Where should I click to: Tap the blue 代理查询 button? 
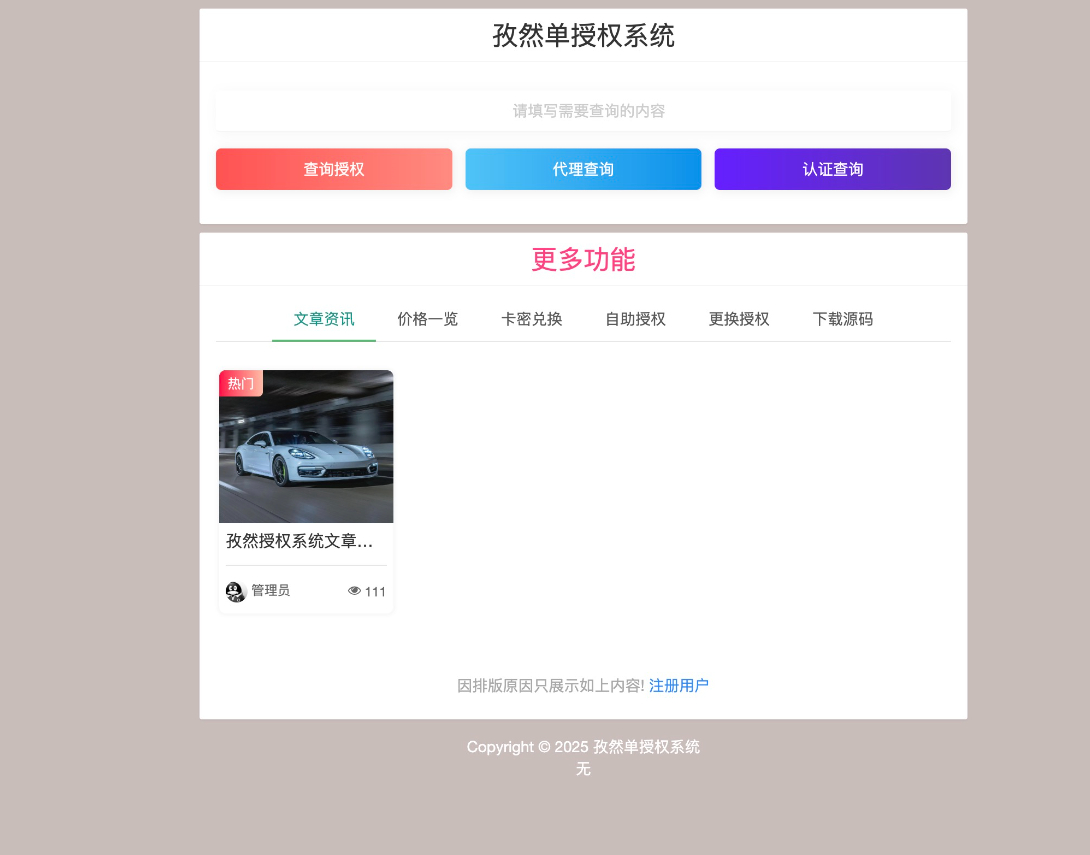point(583,169)
